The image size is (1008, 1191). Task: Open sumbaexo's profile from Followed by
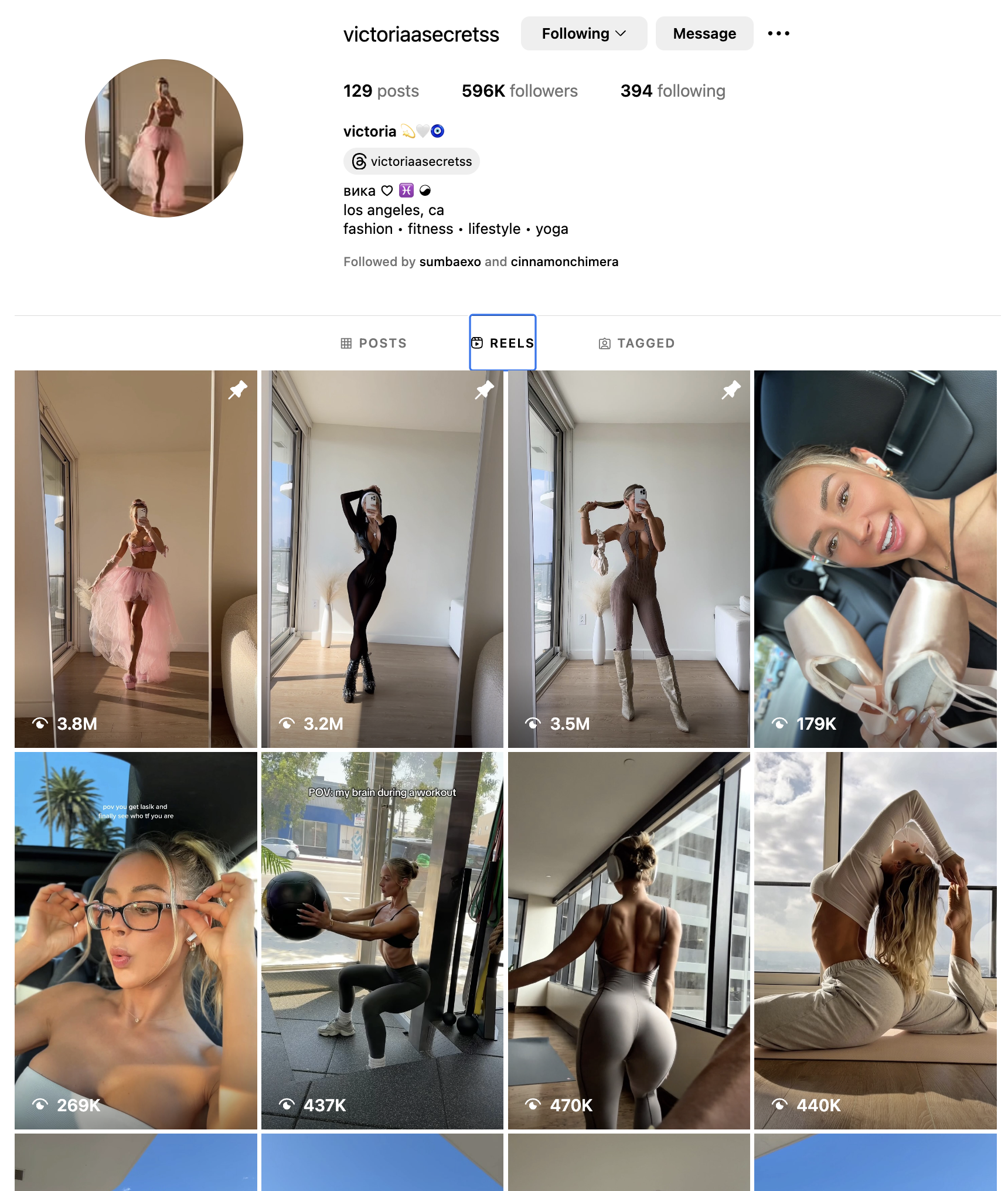[x=449, y=261]
